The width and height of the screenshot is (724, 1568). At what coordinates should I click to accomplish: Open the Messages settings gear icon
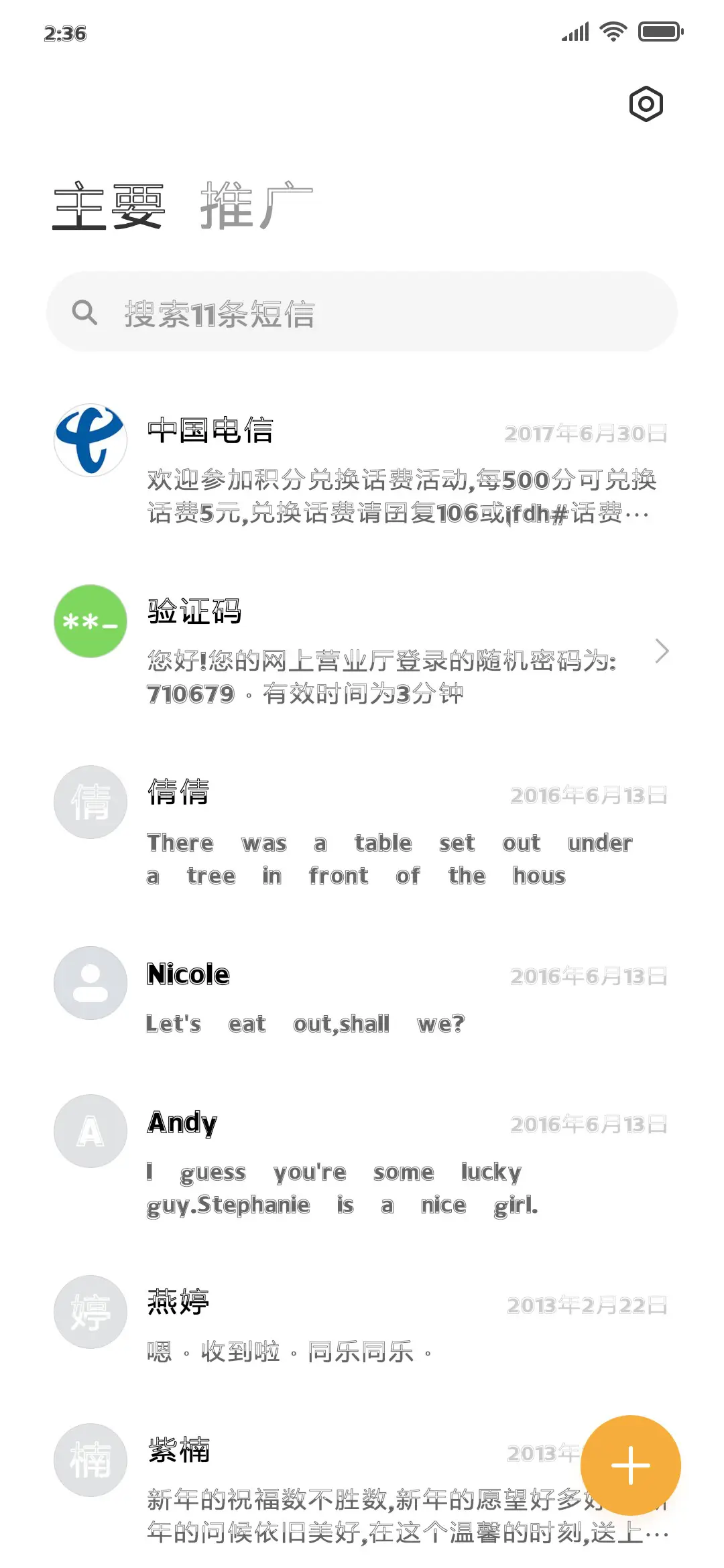pyautogui.click(x=646, y=104)
